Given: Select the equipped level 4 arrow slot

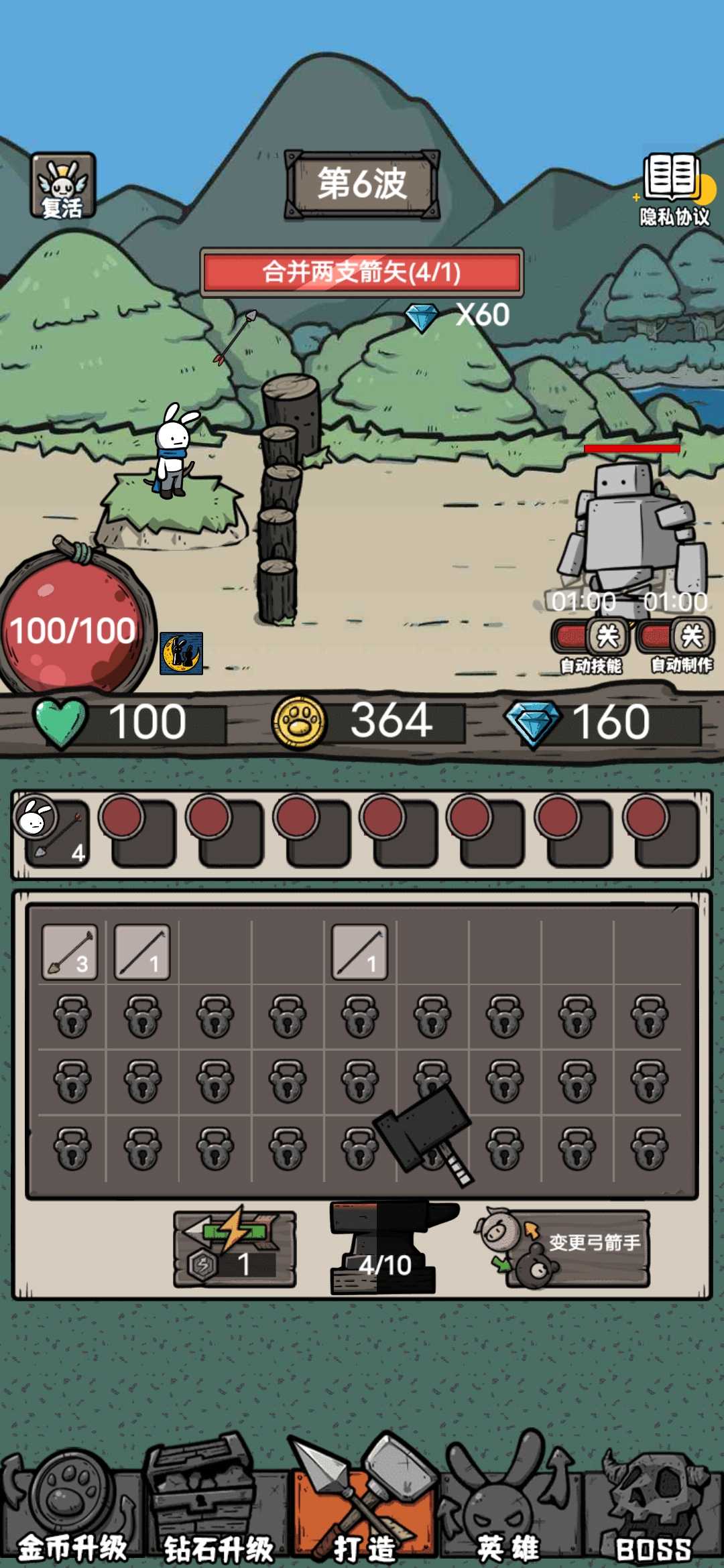Looking at the screenshot, I should click(x=54, y=831).
